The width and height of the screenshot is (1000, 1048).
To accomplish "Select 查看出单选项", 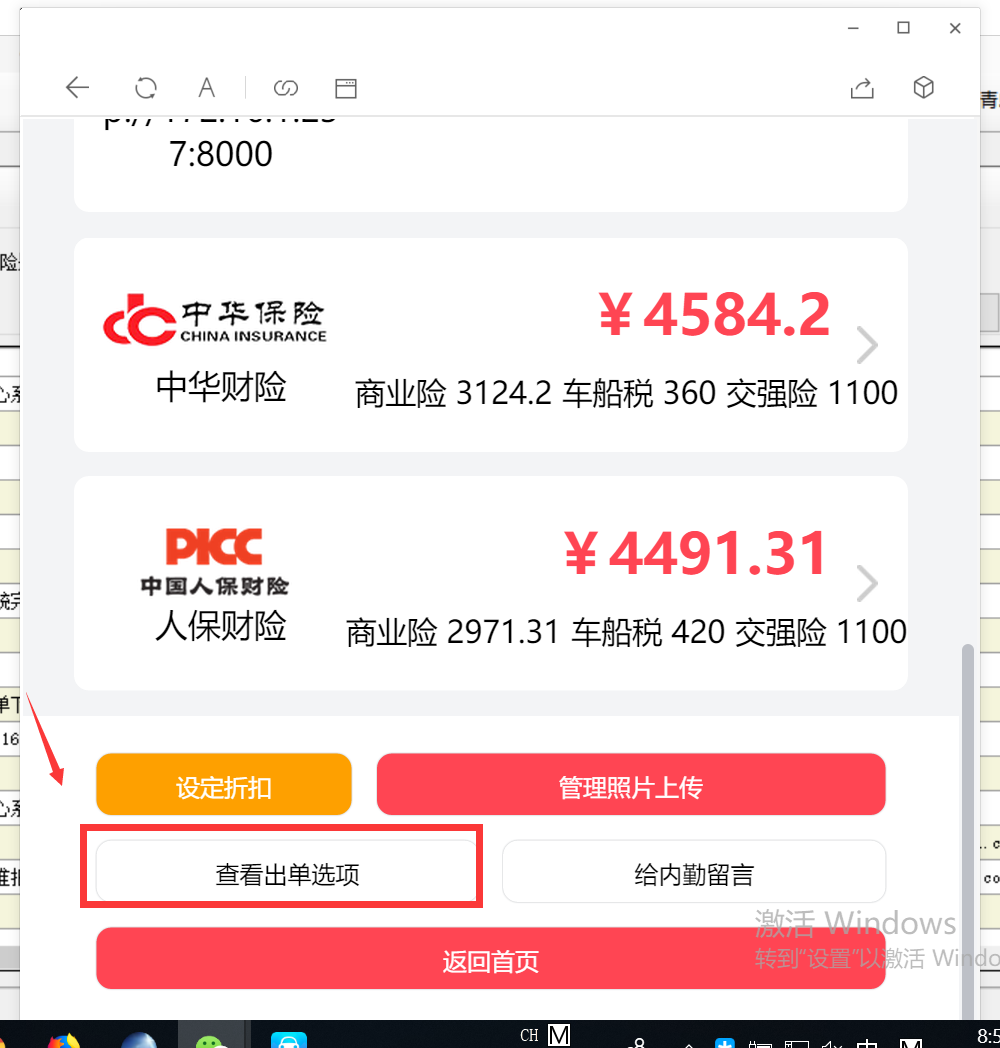I will [x=287, y=873].
